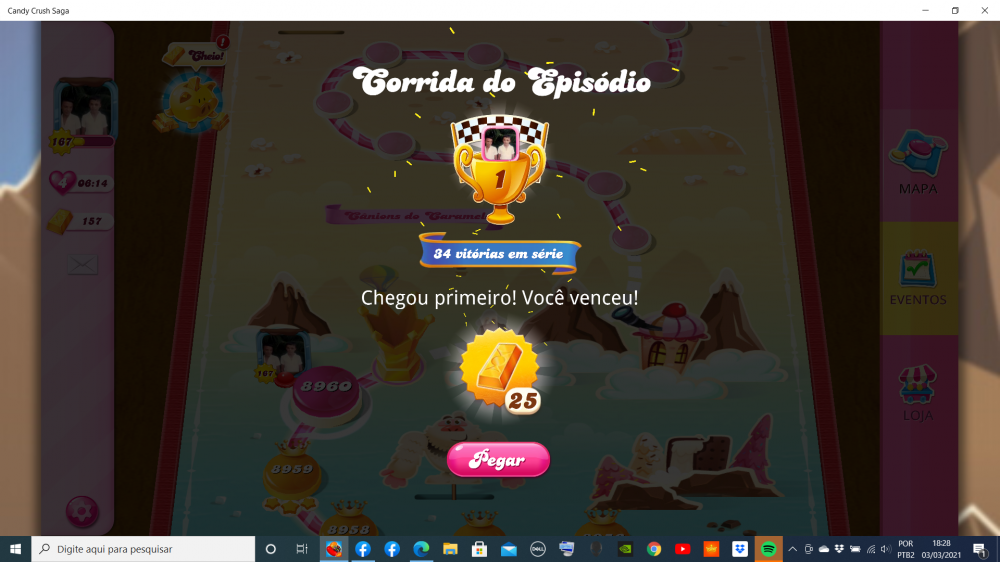The height and width of the screenshot is (562, 1000).
Task: Claim the reward with the Pegar button
Action: pos(498,460)
